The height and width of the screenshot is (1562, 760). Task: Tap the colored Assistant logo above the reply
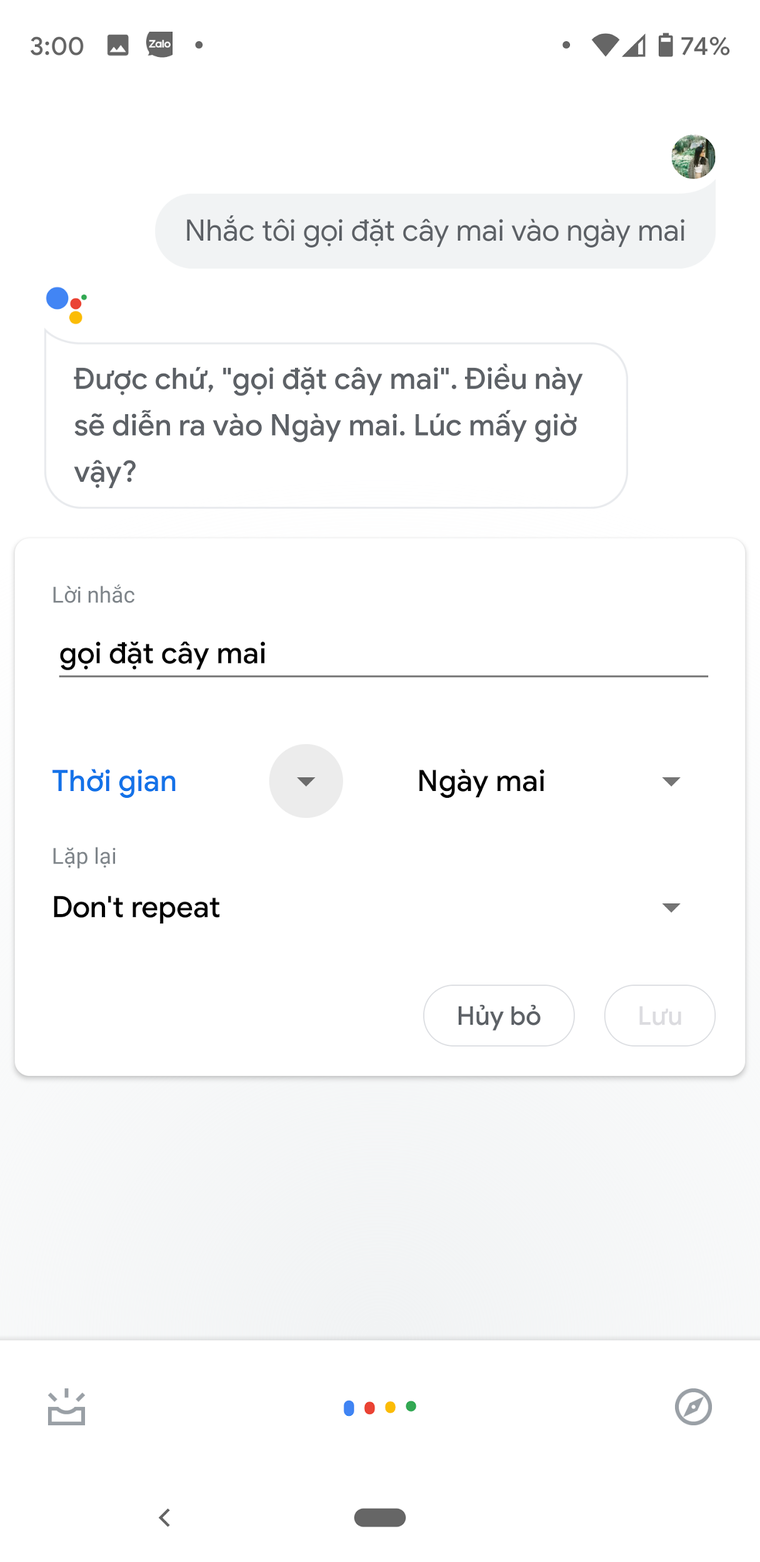point(64,305)
